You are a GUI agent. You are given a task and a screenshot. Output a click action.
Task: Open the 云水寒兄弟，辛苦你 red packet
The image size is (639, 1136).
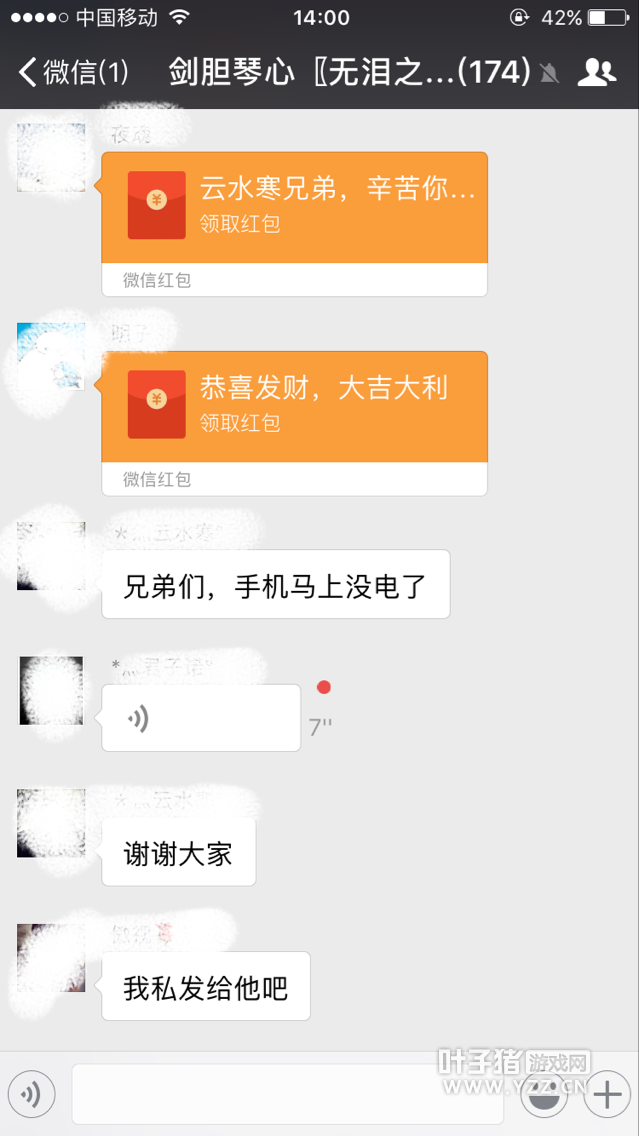click(294, 208)
